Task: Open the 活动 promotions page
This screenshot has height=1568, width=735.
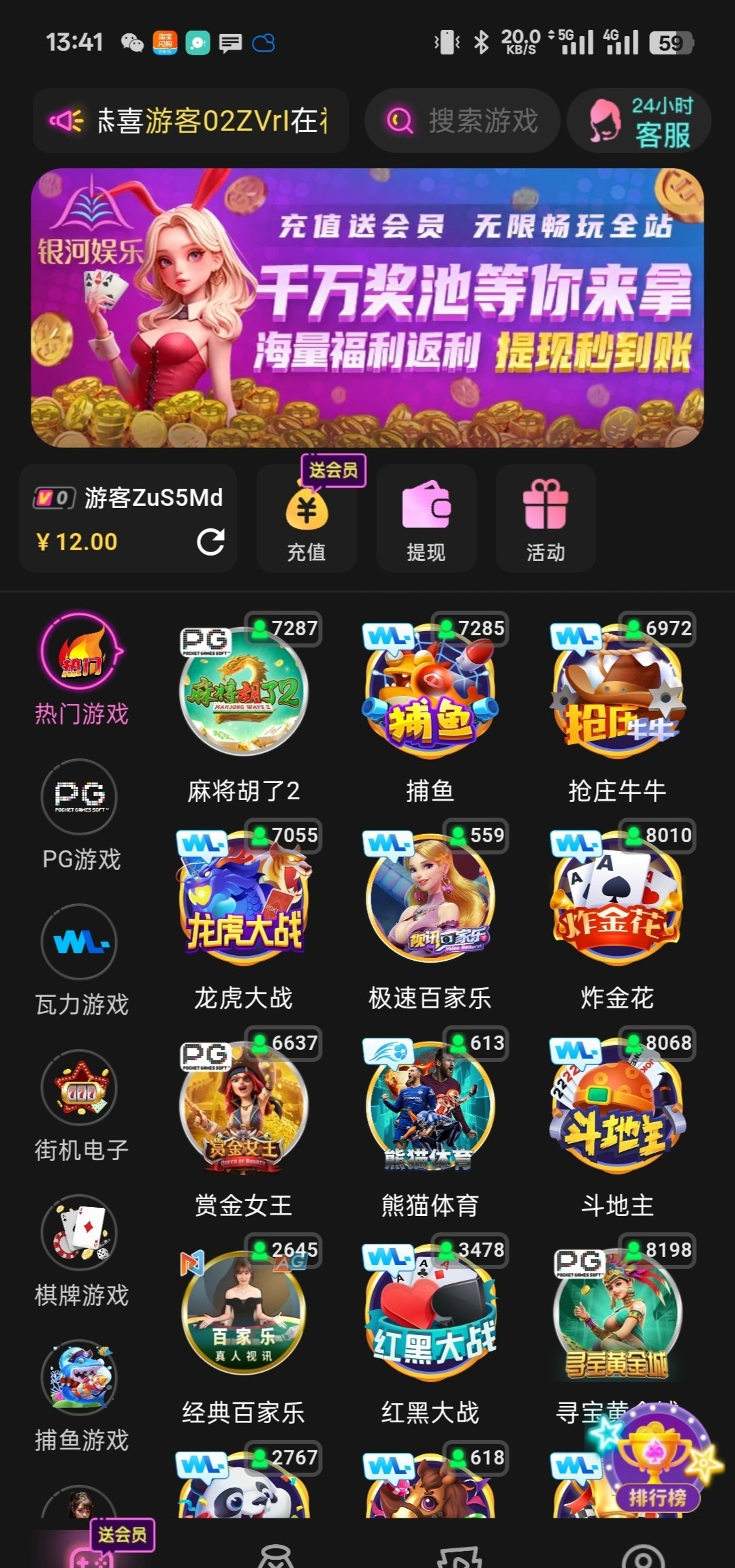Action: [546, 519]
